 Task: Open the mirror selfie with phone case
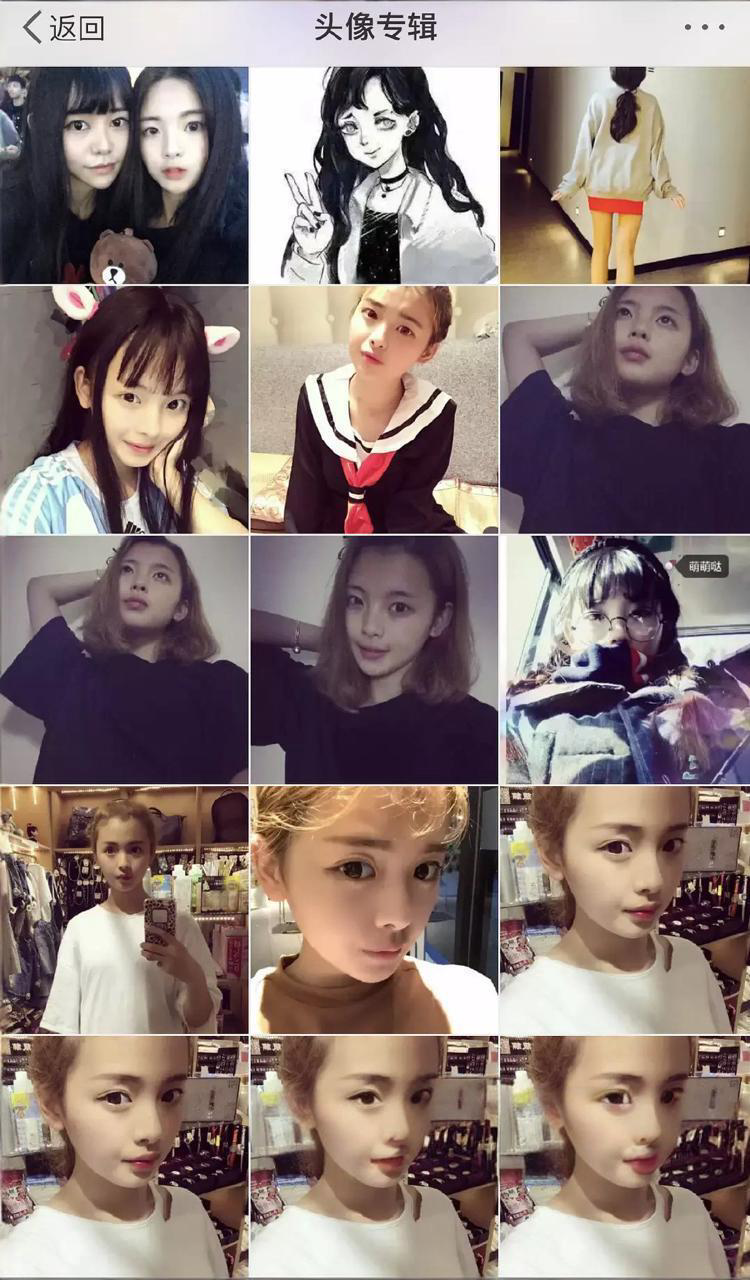[124, 910]
